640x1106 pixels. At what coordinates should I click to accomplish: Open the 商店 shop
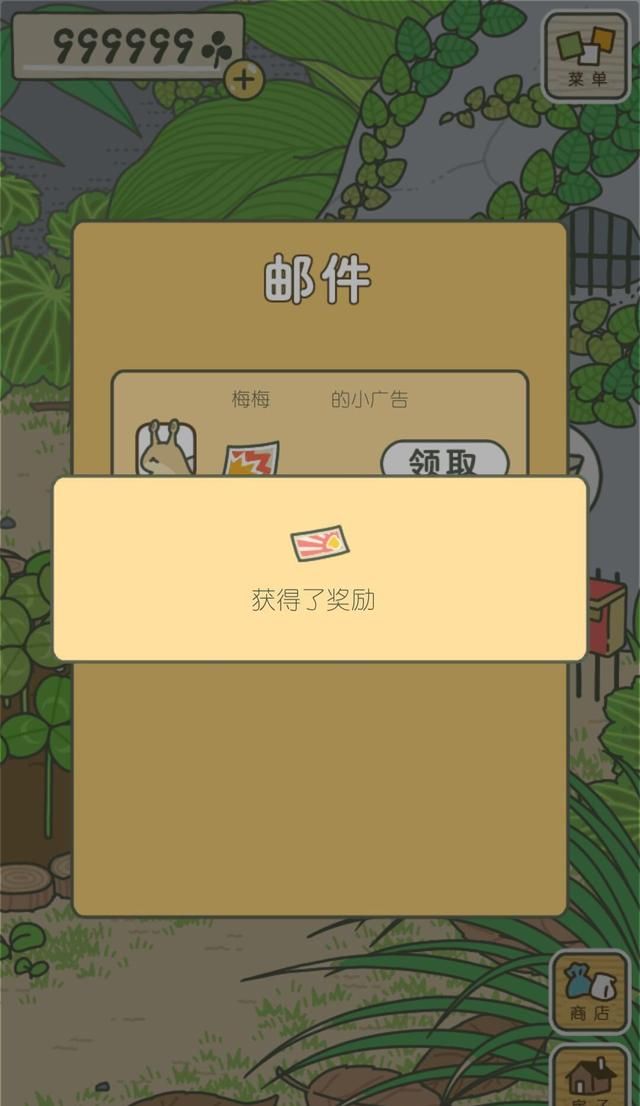pos(590,990)
